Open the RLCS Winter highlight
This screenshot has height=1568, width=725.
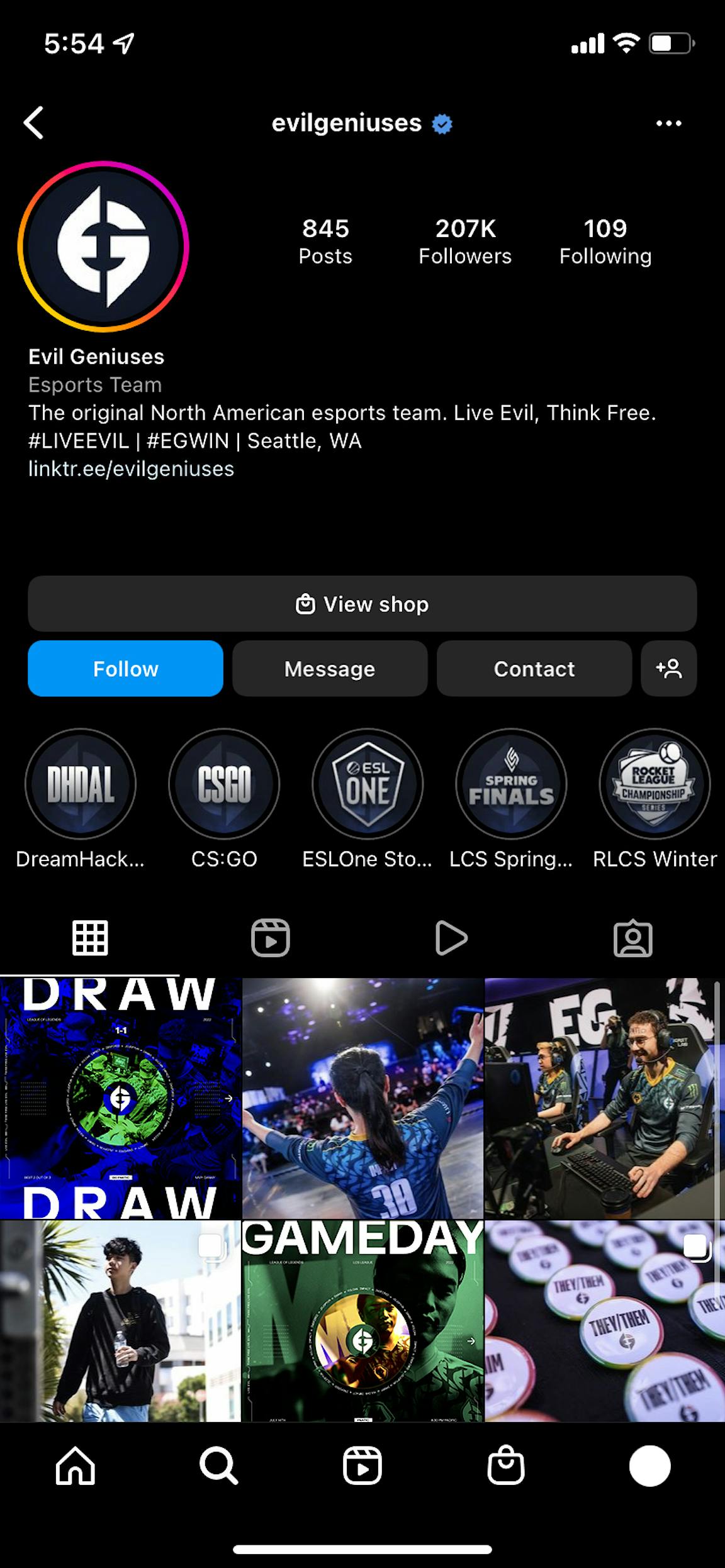tap(655, 784)
